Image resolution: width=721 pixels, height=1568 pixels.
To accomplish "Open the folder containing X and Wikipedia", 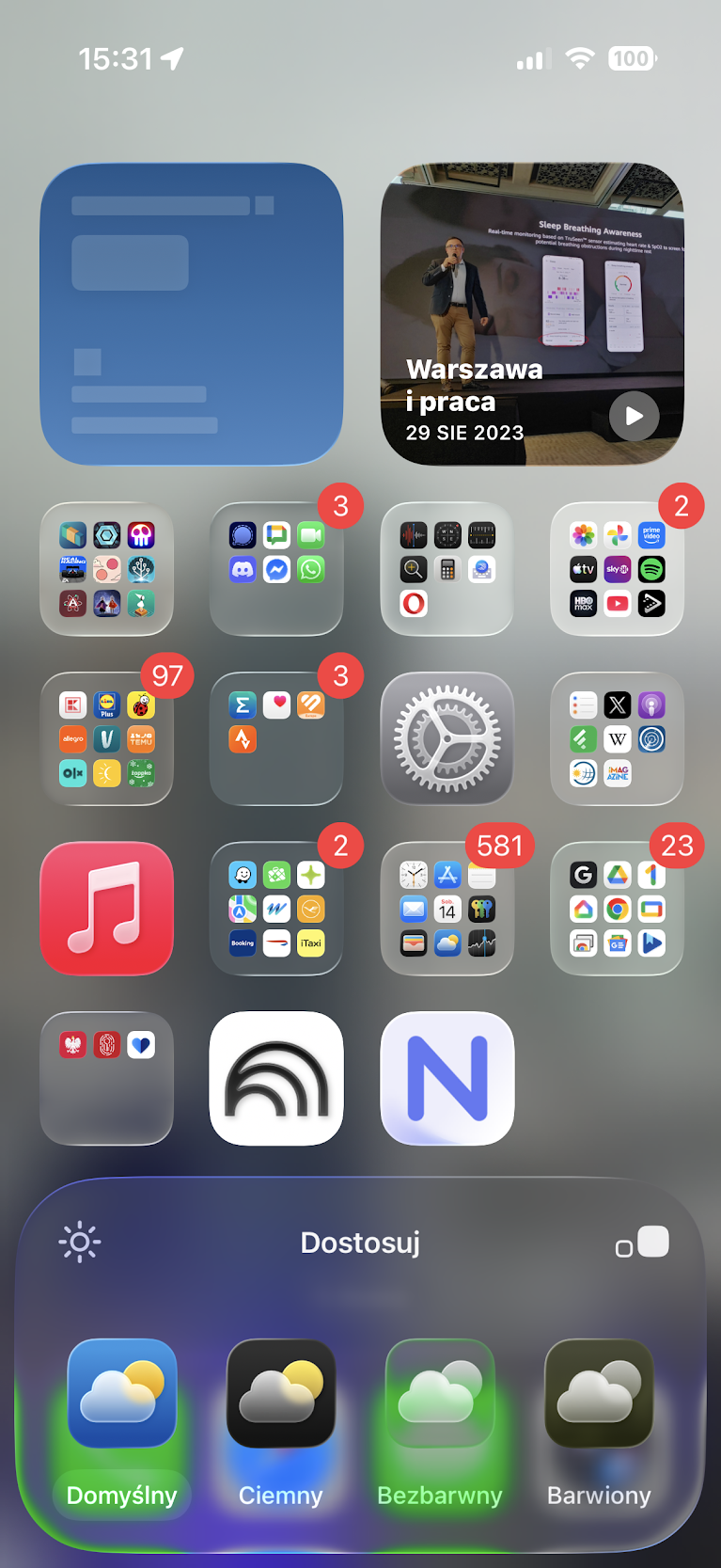I will [x=617, y=738].
